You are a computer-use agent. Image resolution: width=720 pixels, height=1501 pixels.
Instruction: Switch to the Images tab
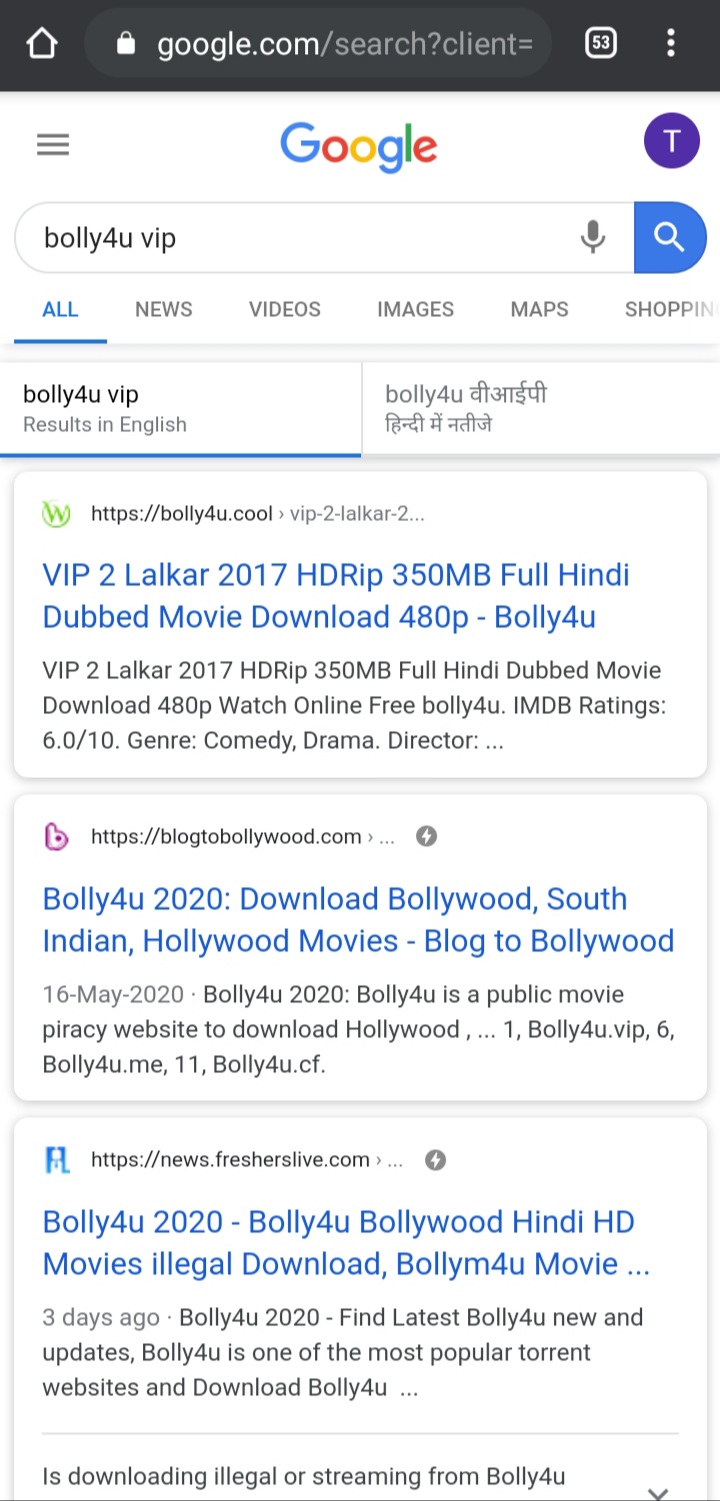(415, 309)
